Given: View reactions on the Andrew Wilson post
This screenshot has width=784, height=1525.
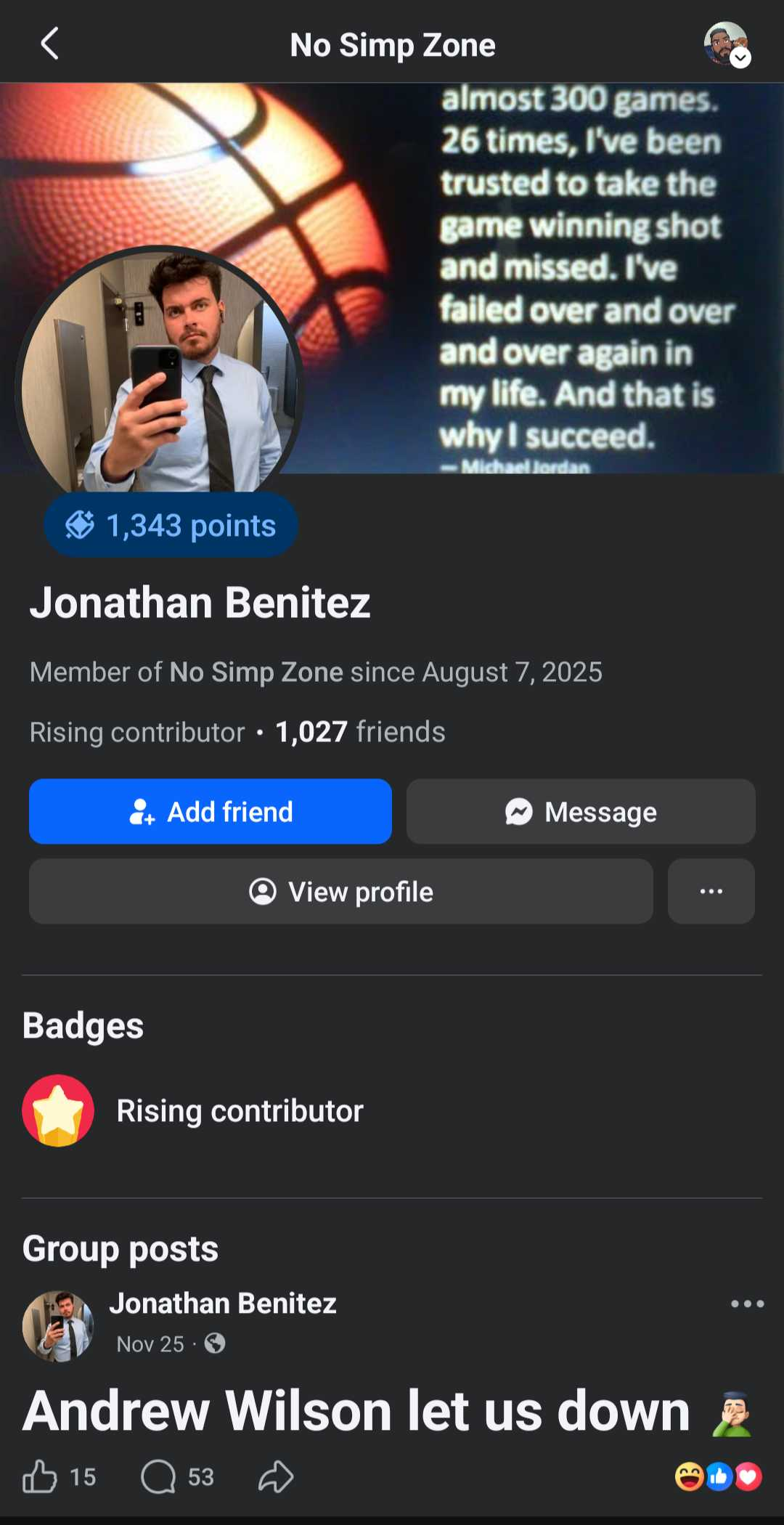Looking at the screenshot, I should click(x=717, y=1476).
